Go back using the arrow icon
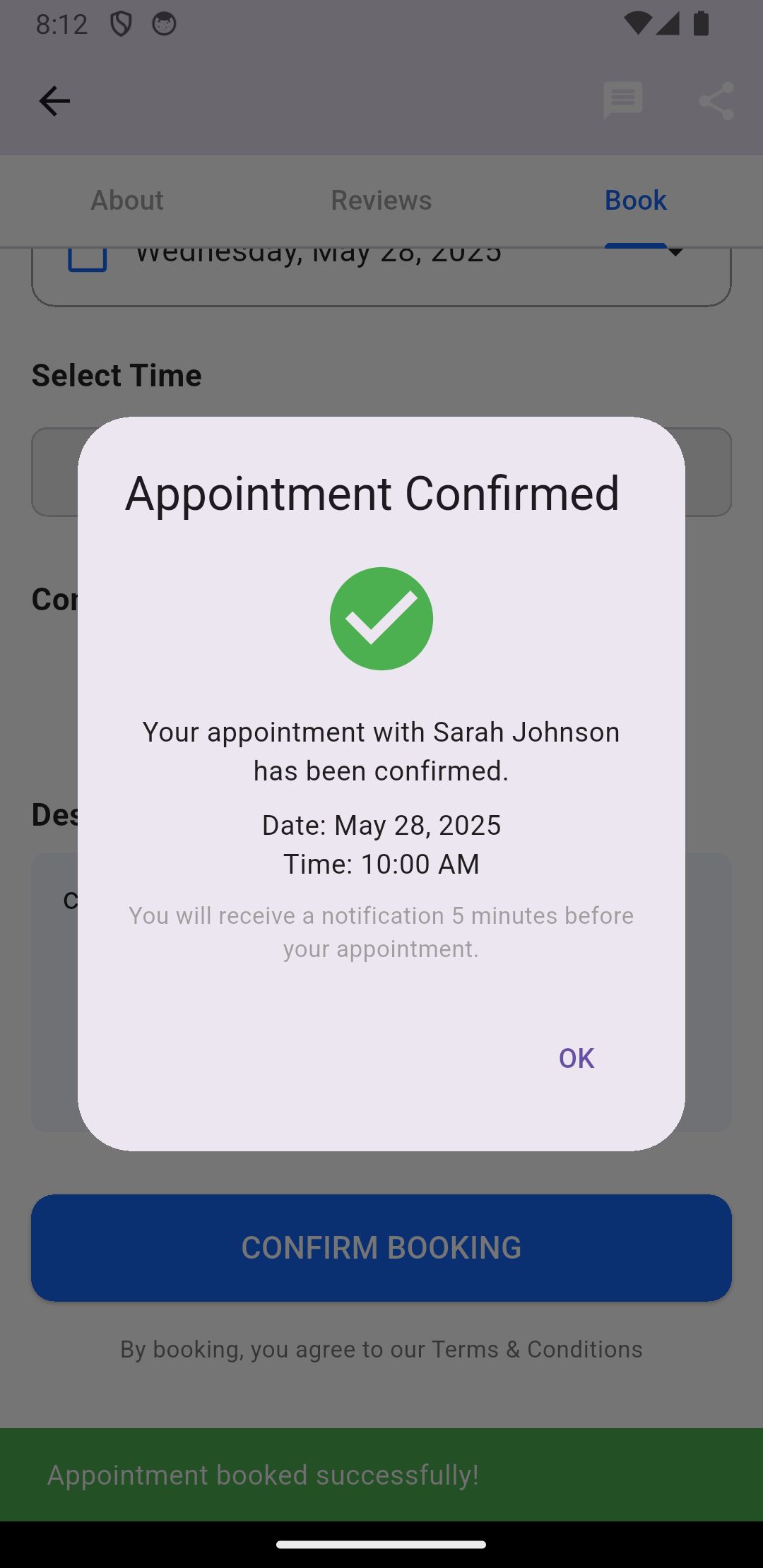Screen dimensions: 763x1568 [54, 101]
